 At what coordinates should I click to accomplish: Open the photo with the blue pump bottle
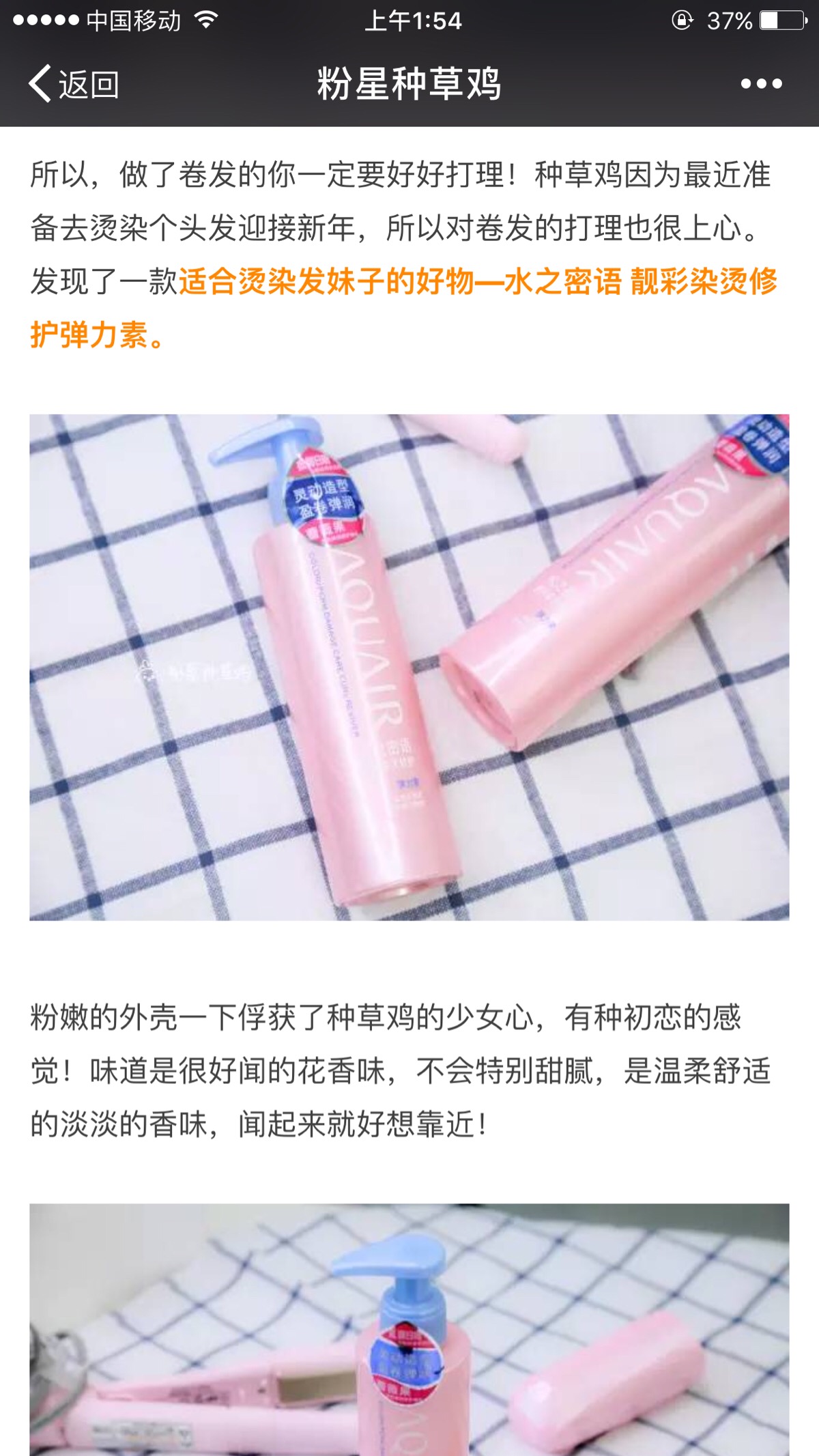tap(409, 1331)
